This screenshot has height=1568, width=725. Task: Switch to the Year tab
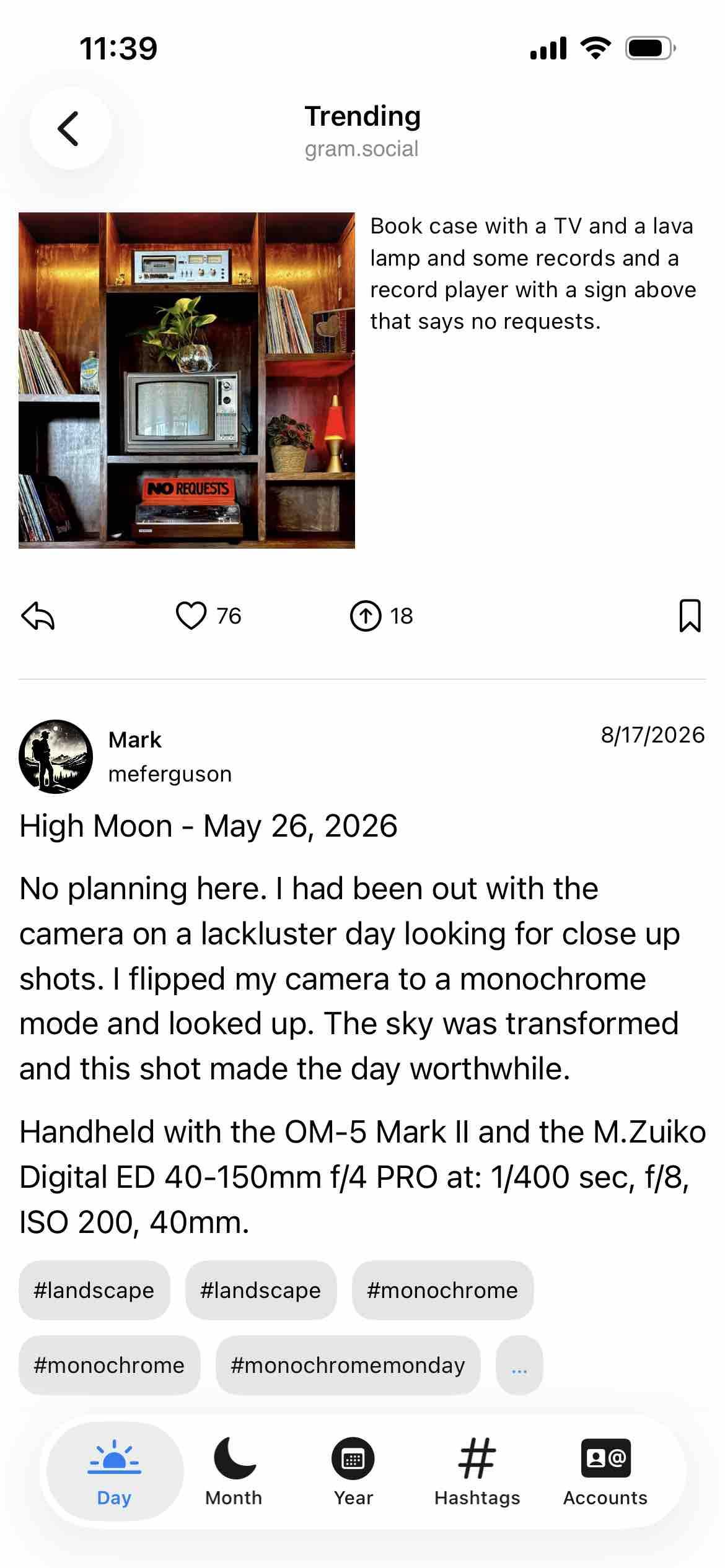tap(353, 1471)
